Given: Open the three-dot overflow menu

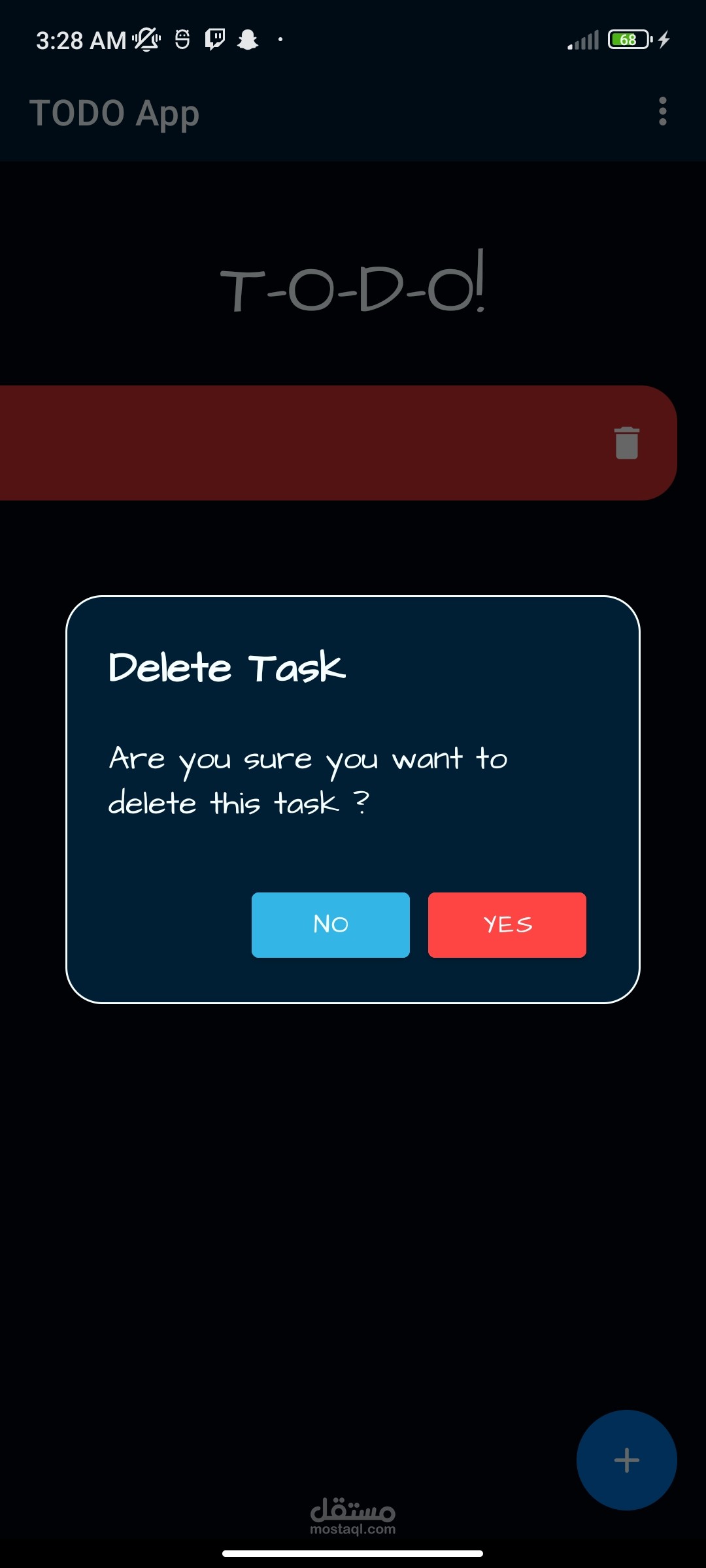Looking at the screenshot, I should 663,112.
